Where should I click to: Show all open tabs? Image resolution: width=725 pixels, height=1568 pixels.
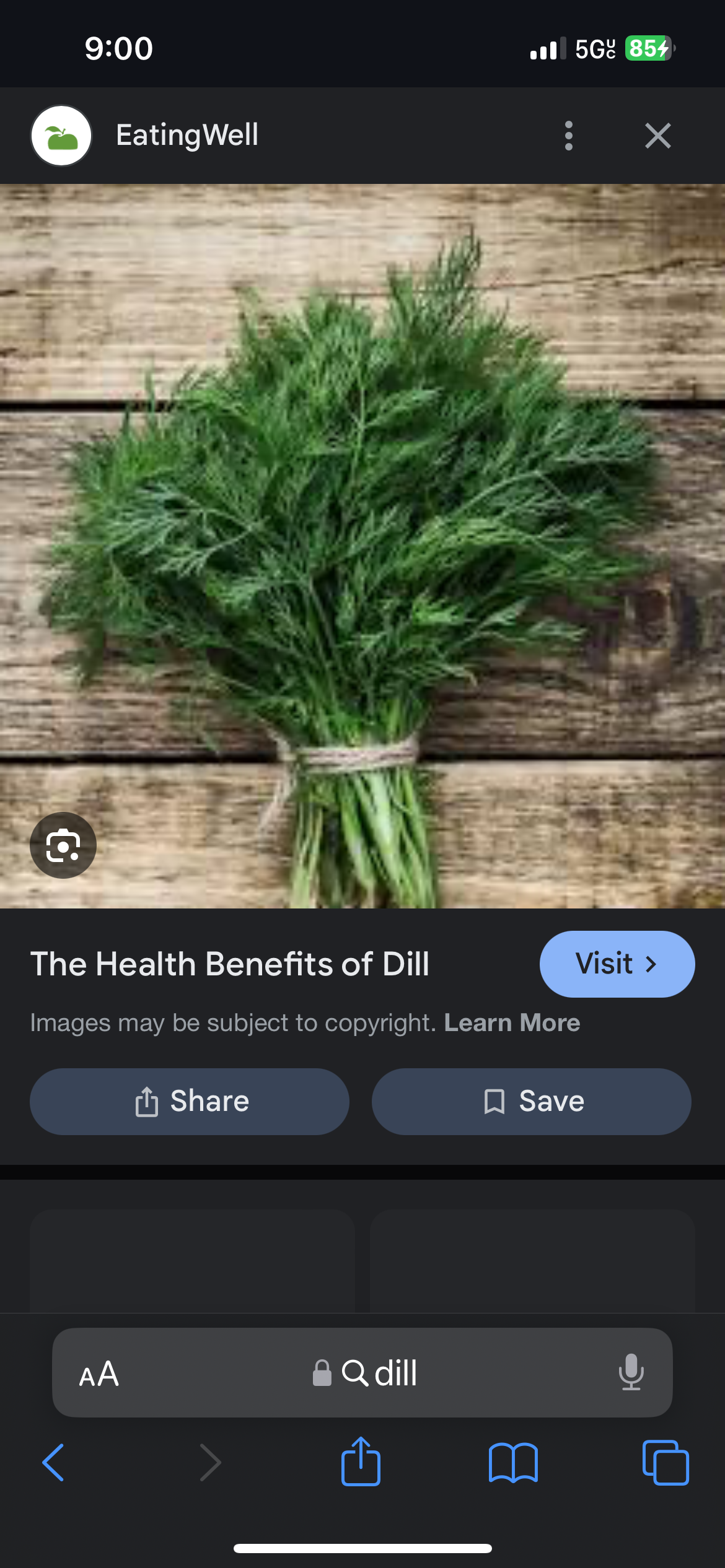click(666, 1462)
